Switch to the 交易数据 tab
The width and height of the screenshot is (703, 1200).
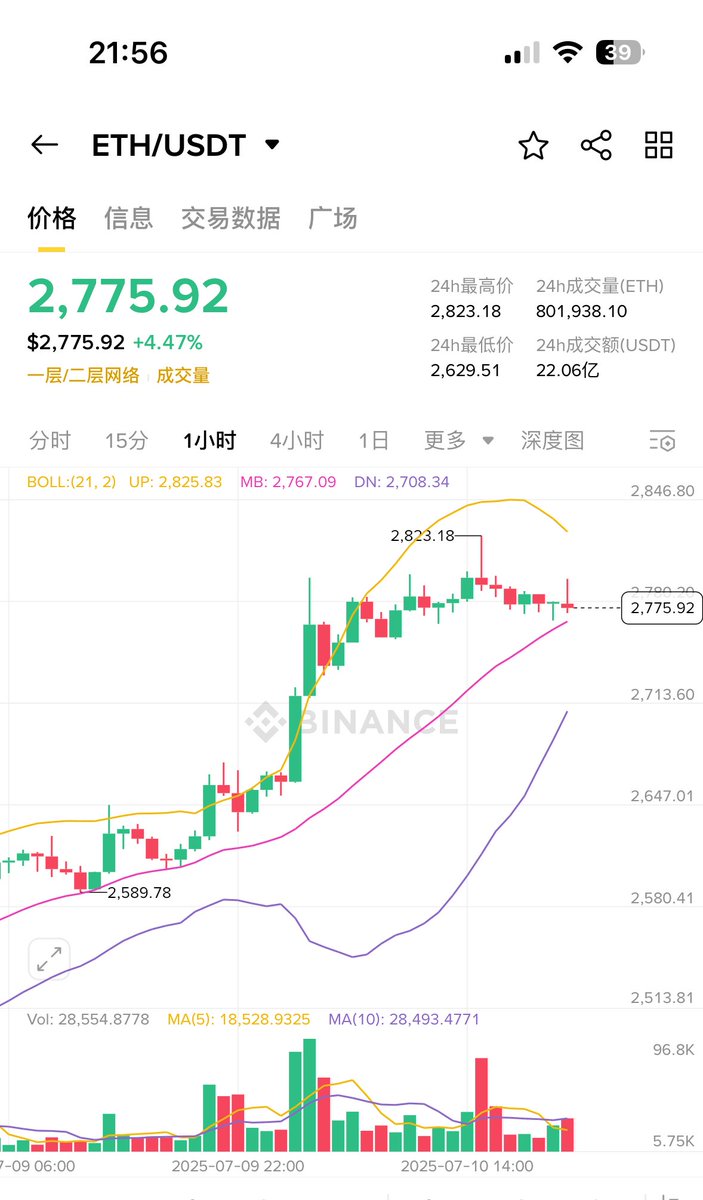(x=231, y=218)
